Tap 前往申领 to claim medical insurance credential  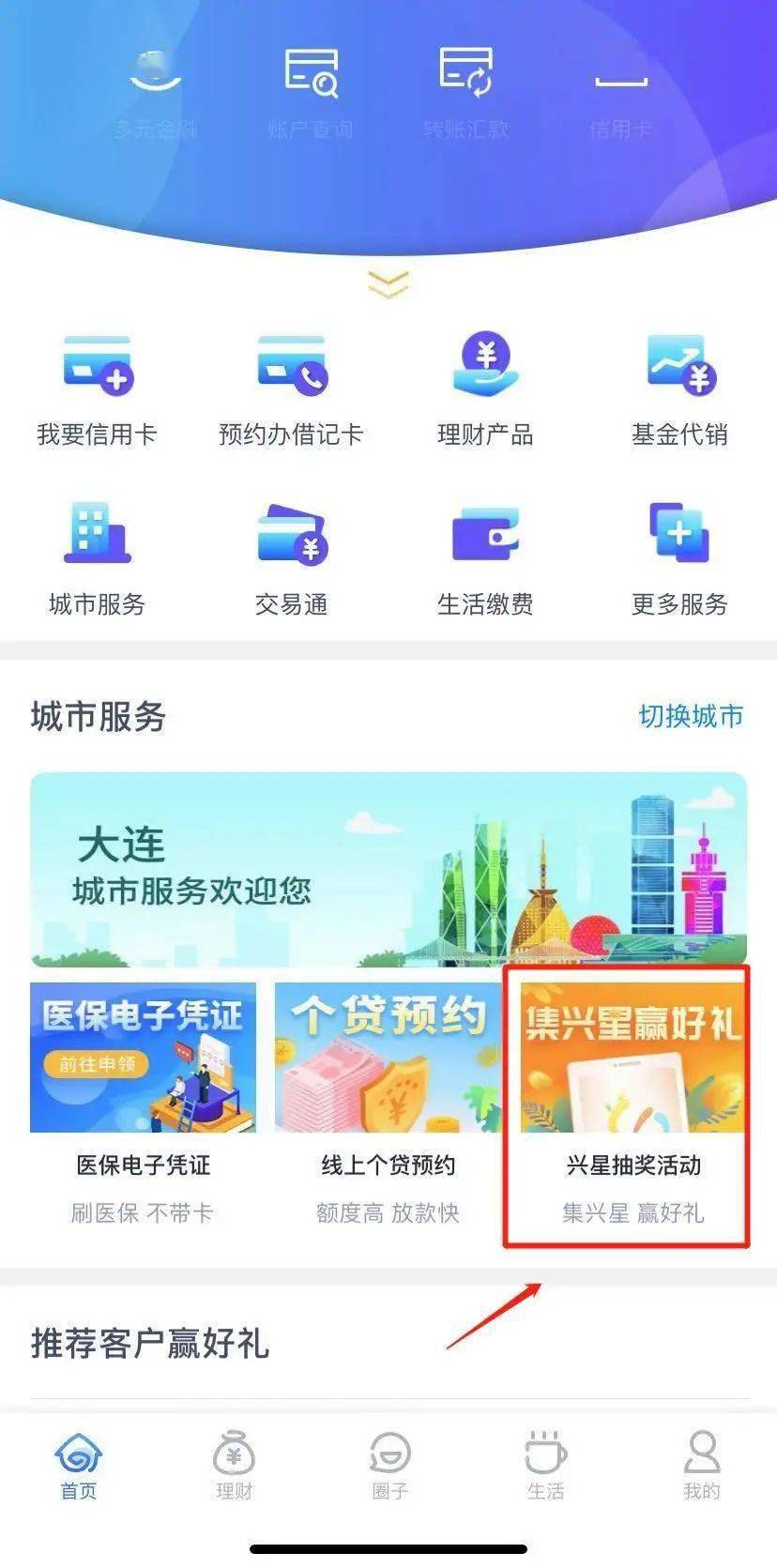[97, 1064]
